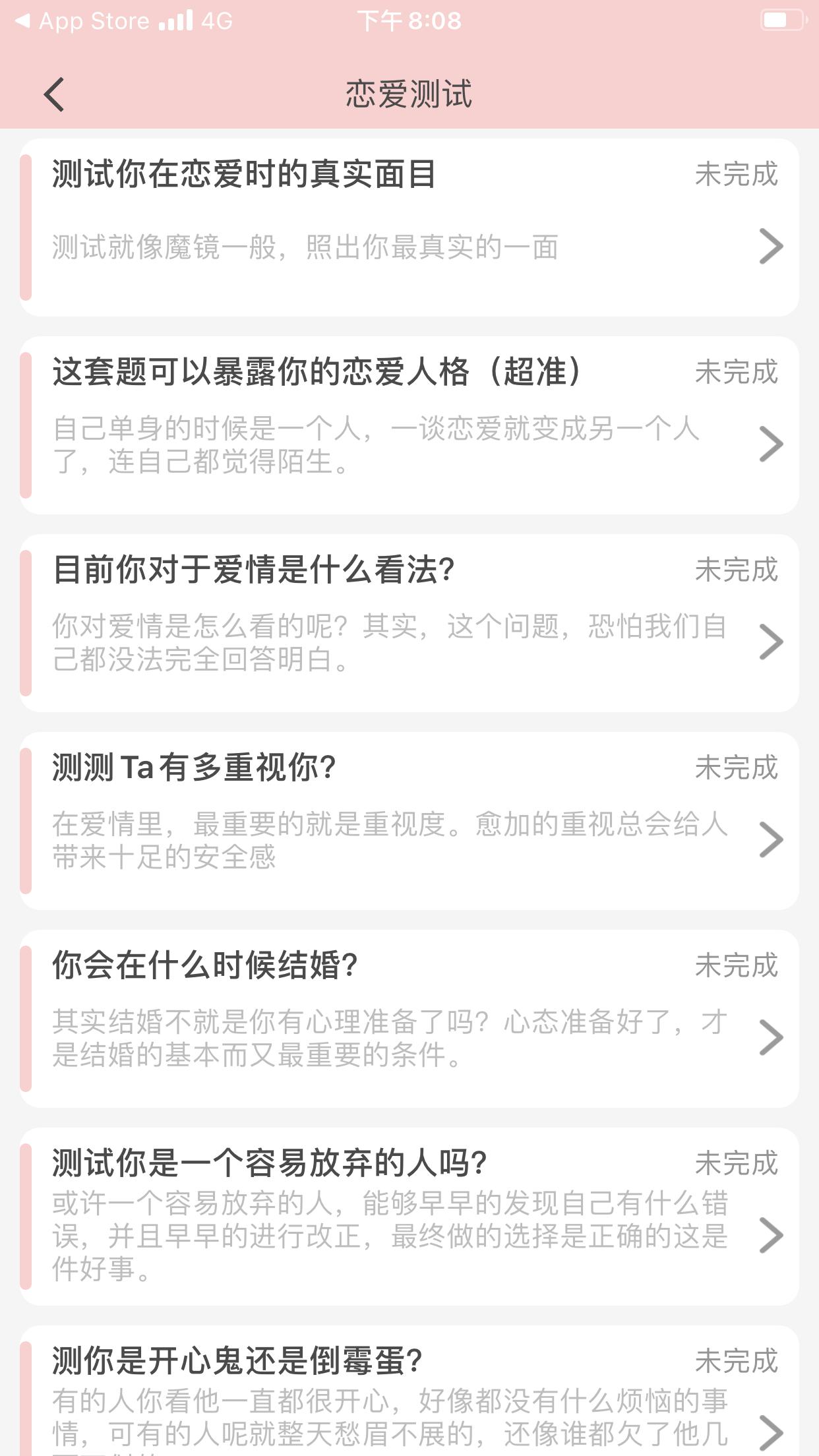Screen dimensions: 819x1456
Task: Tap the description 测试就像魔镜一般，照出你最真实的一面
Action: click(x=303, y=246)
